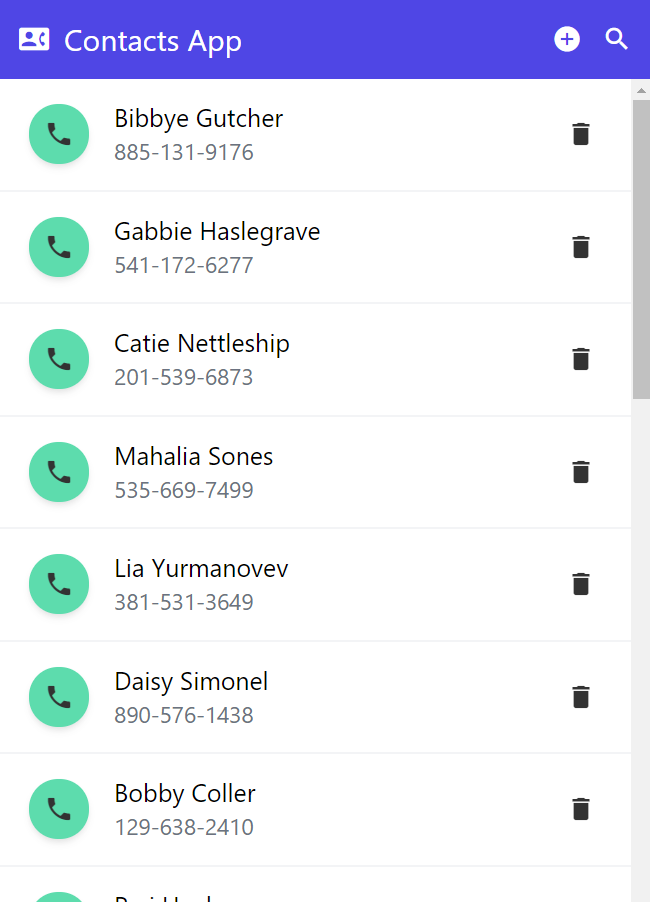Delete the Lia Yurmanovev contact
Image resolution: width=650 pixels, height=902 pixels.
581,584
